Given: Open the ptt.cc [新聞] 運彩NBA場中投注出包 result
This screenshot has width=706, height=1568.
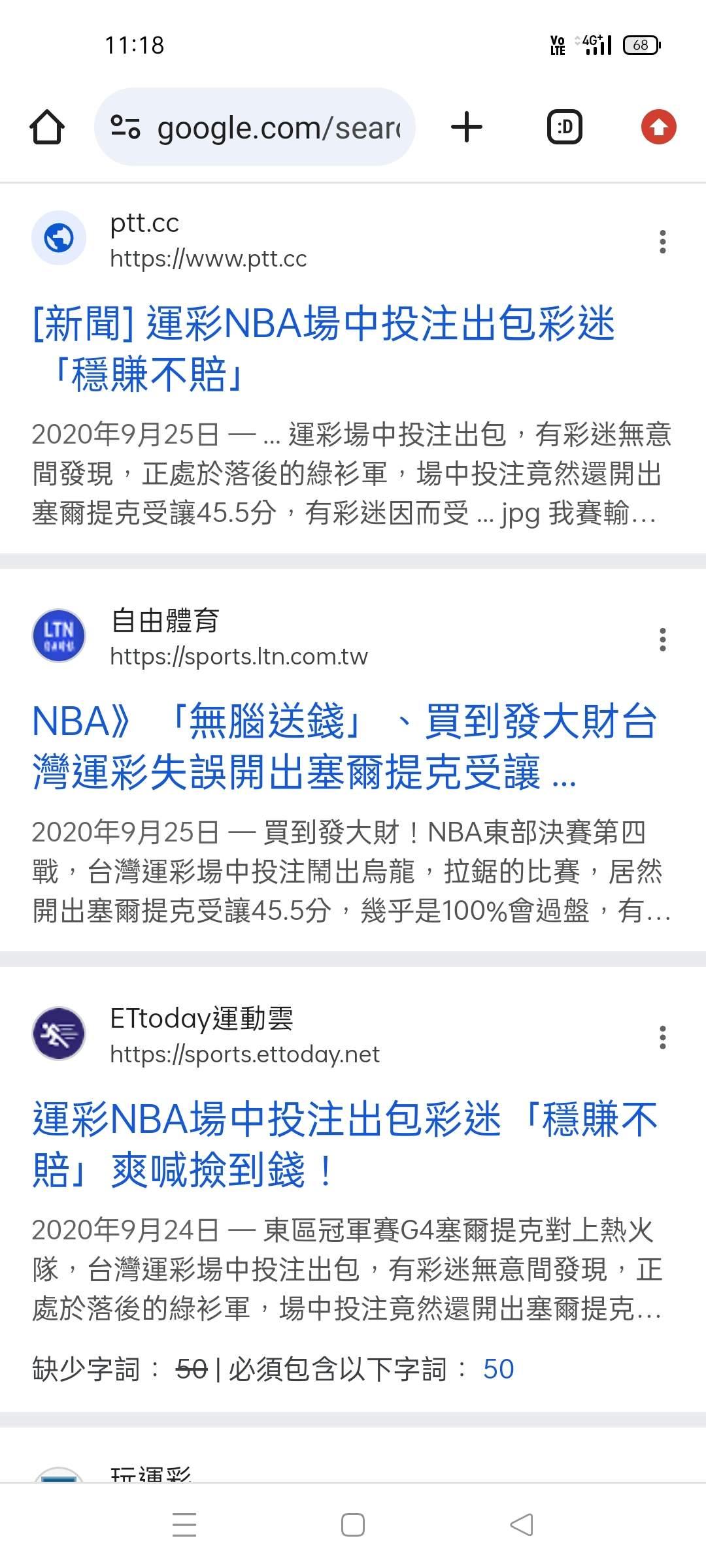Looking at the screenshot, I should coord(324,348).
